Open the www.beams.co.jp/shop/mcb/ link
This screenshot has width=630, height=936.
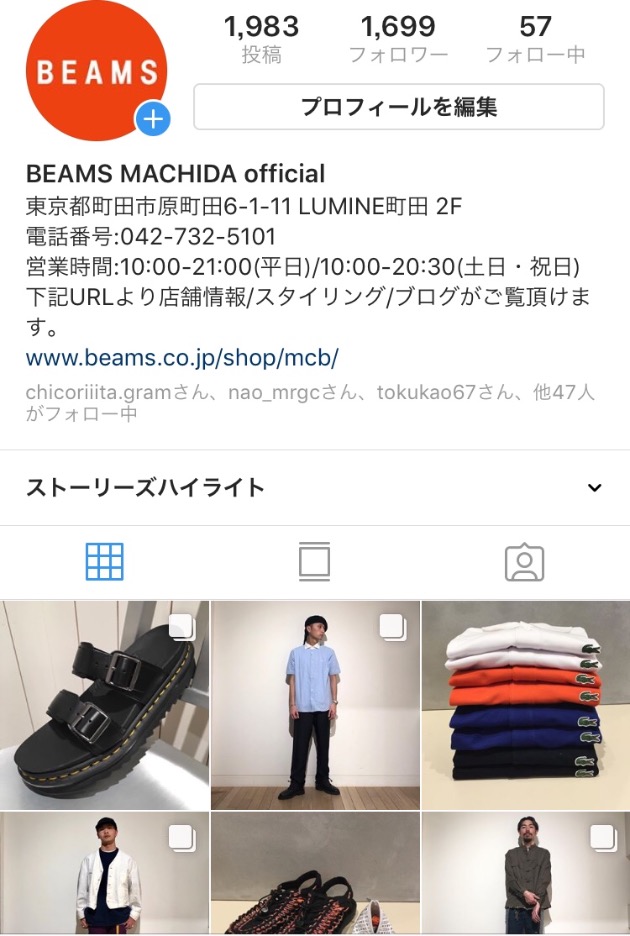(x=182, y=357)
